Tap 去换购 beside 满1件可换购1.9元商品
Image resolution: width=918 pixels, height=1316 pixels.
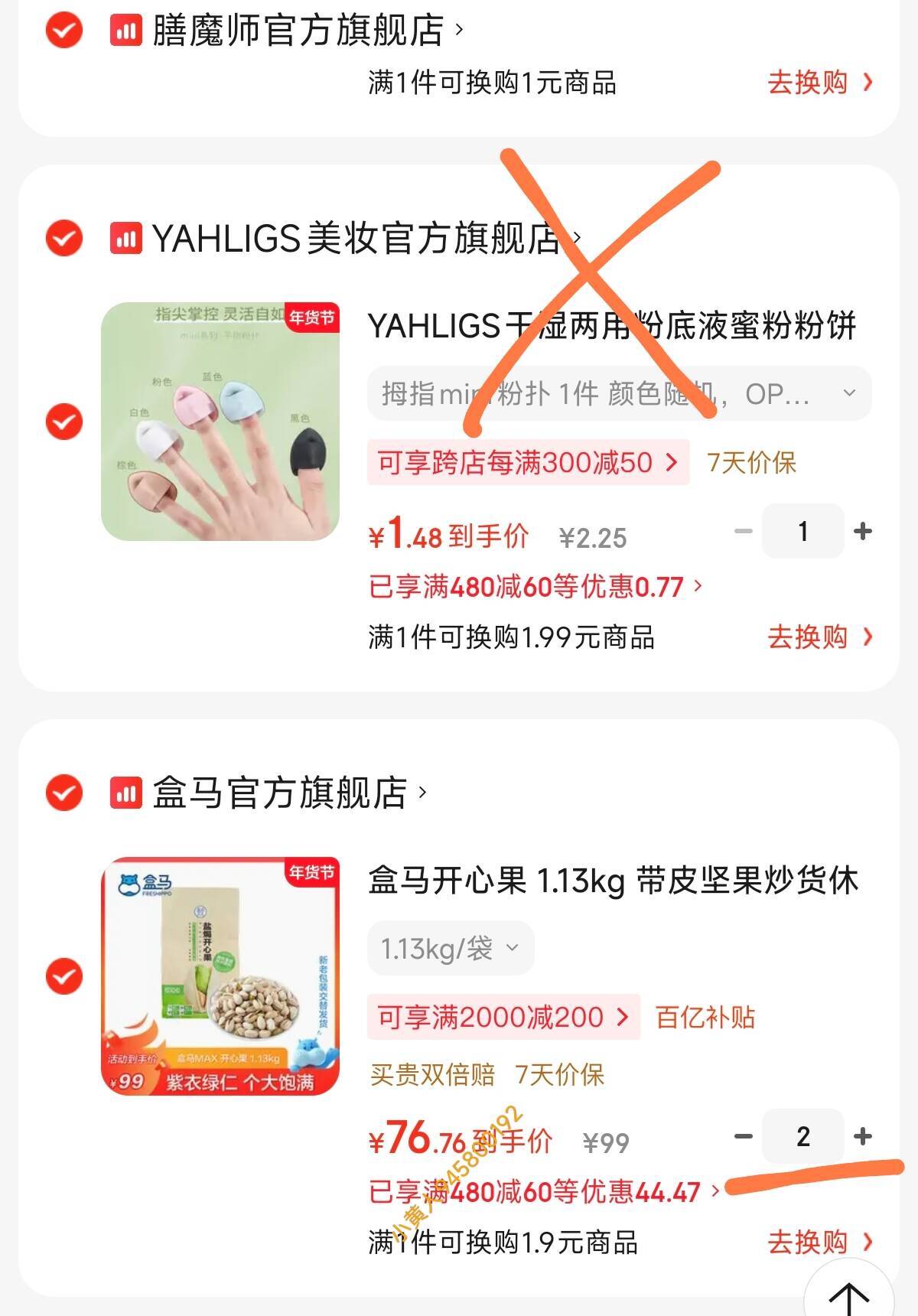pos(819,1242)
